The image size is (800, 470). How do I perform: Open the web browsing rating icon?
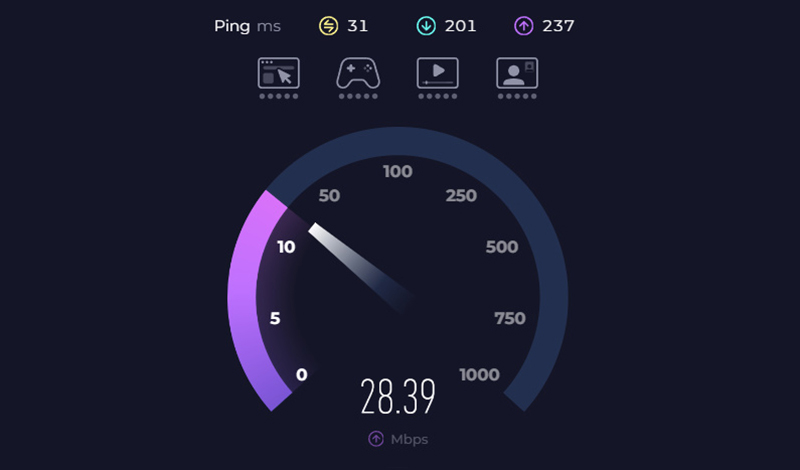point(278,73)
